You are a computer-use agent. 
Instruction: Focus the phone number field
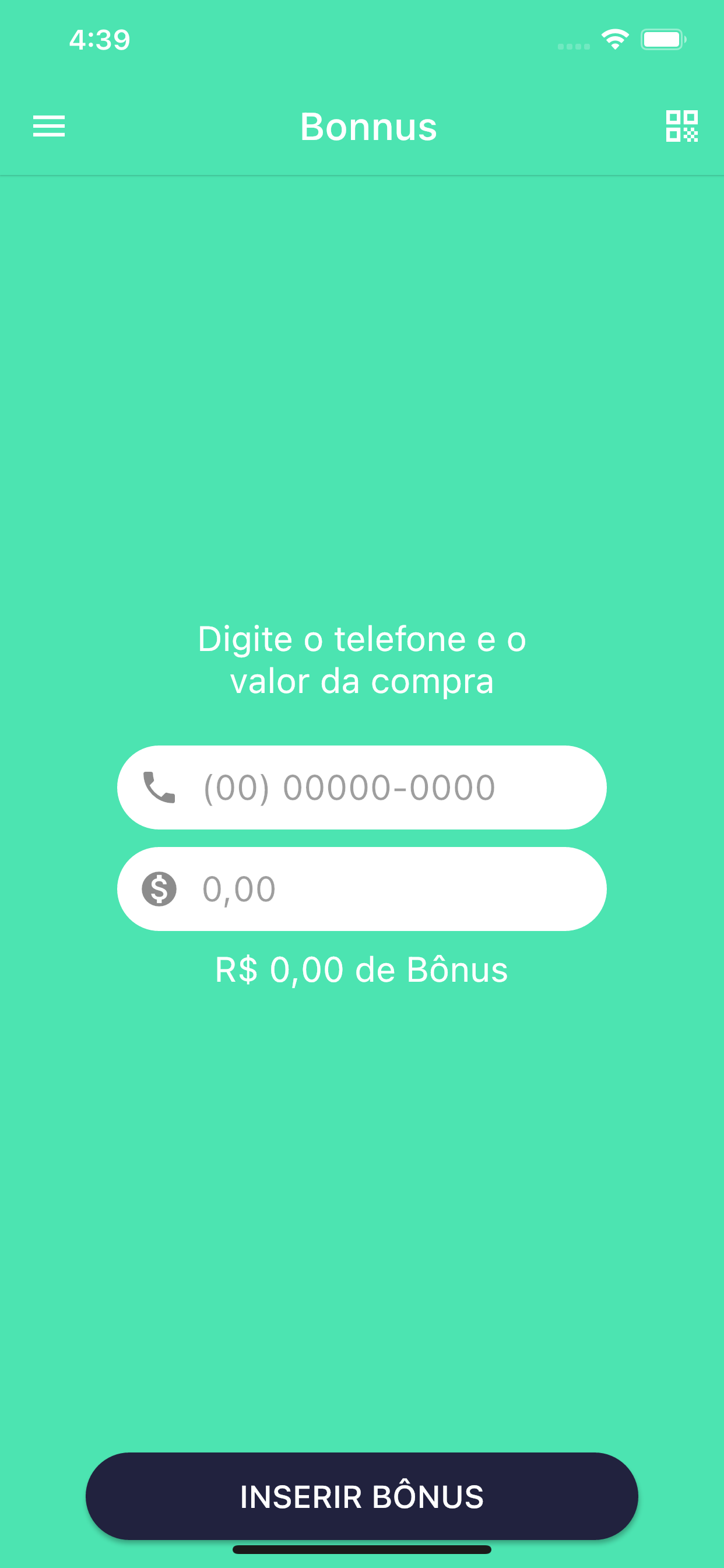[362, 787]
